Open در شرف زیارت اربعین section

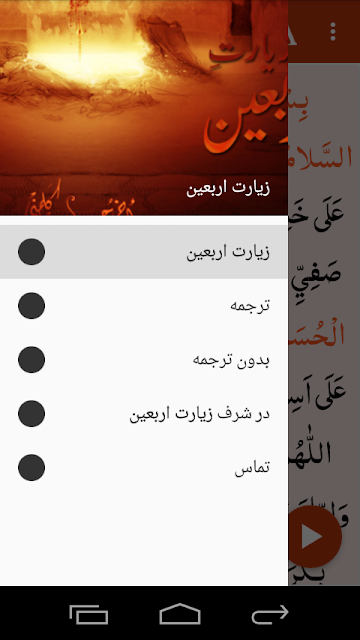pos(144,413)
